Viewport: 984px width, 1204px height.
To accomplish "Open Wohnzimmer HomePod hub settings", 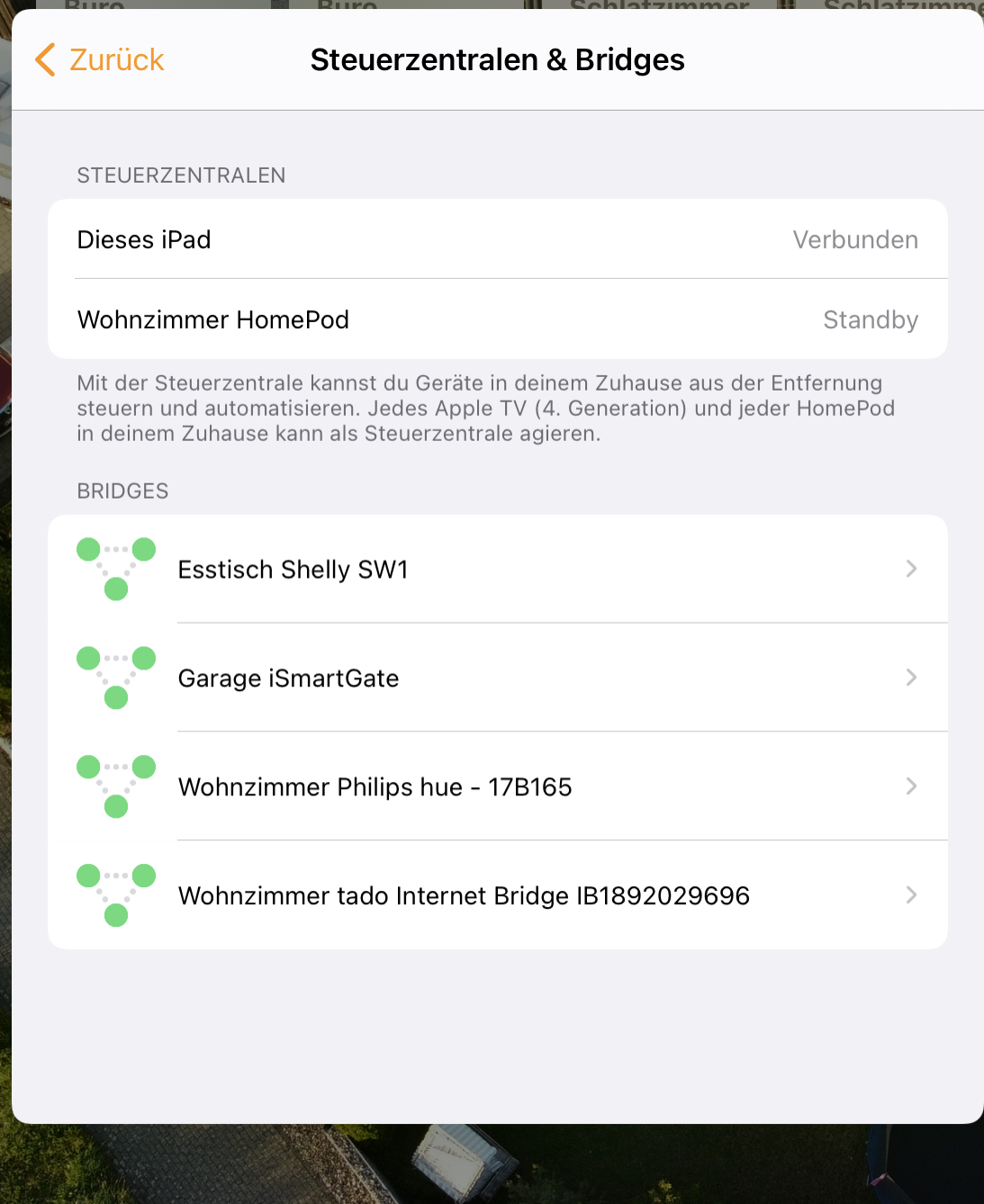I will 213,319.
